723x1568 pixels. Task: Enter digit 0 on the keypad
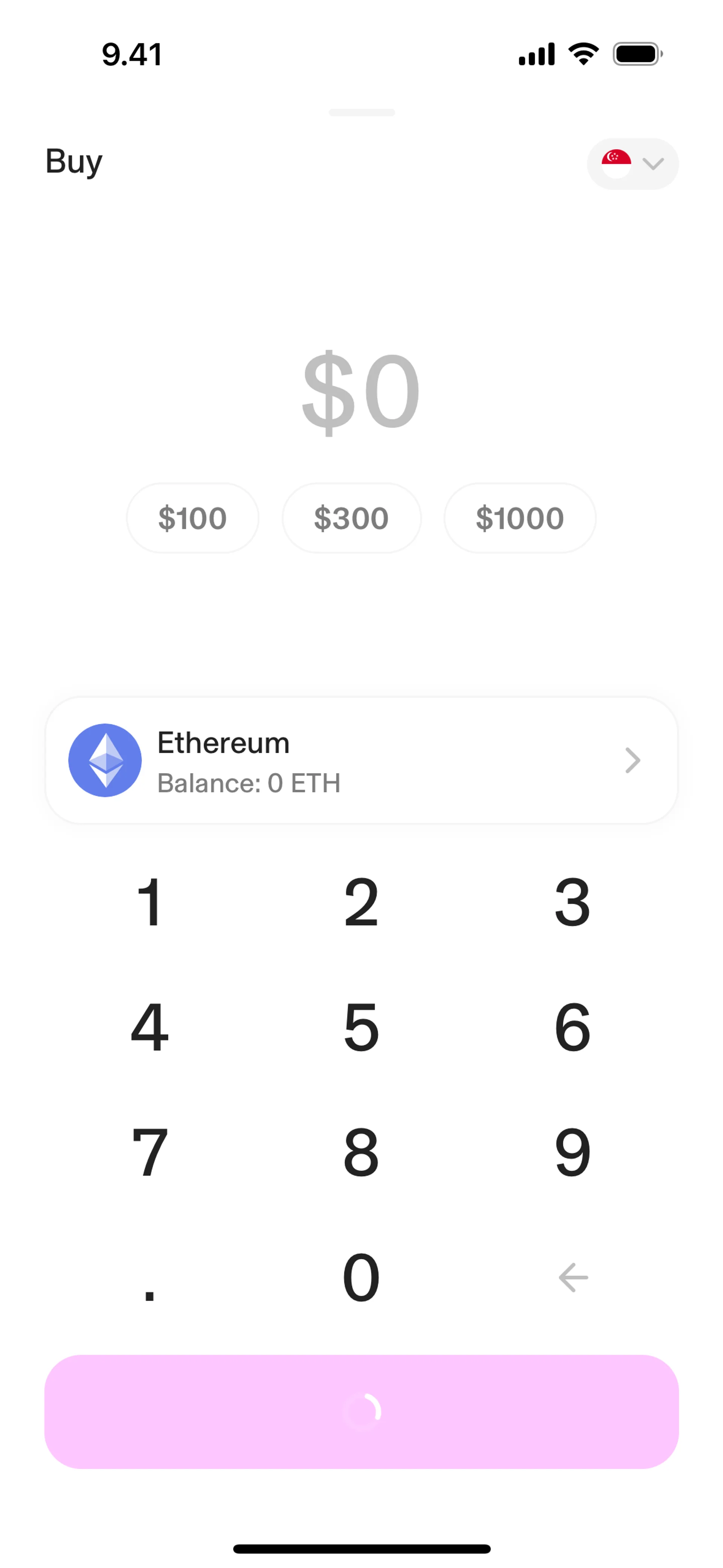(361, 1277)
